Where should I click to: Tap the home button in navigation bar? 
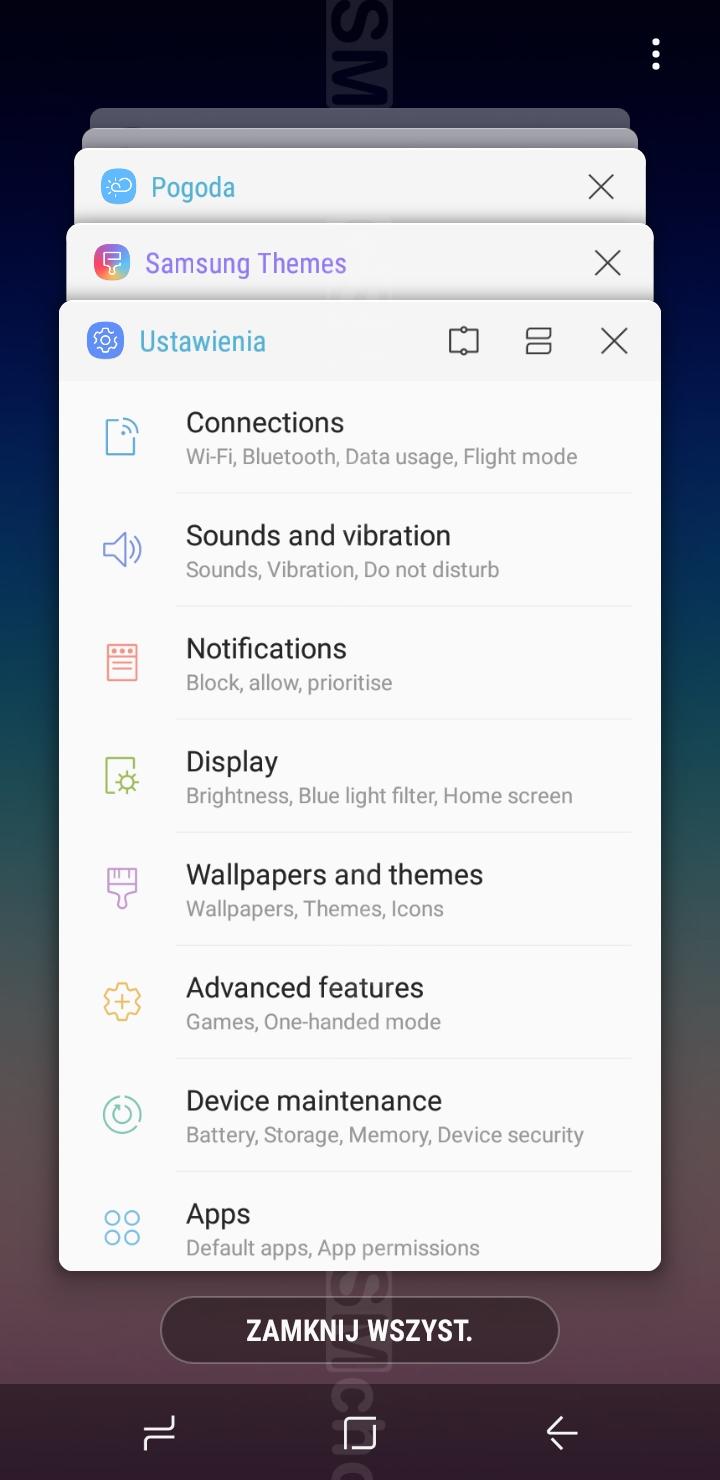click(x=360, y=1433)
